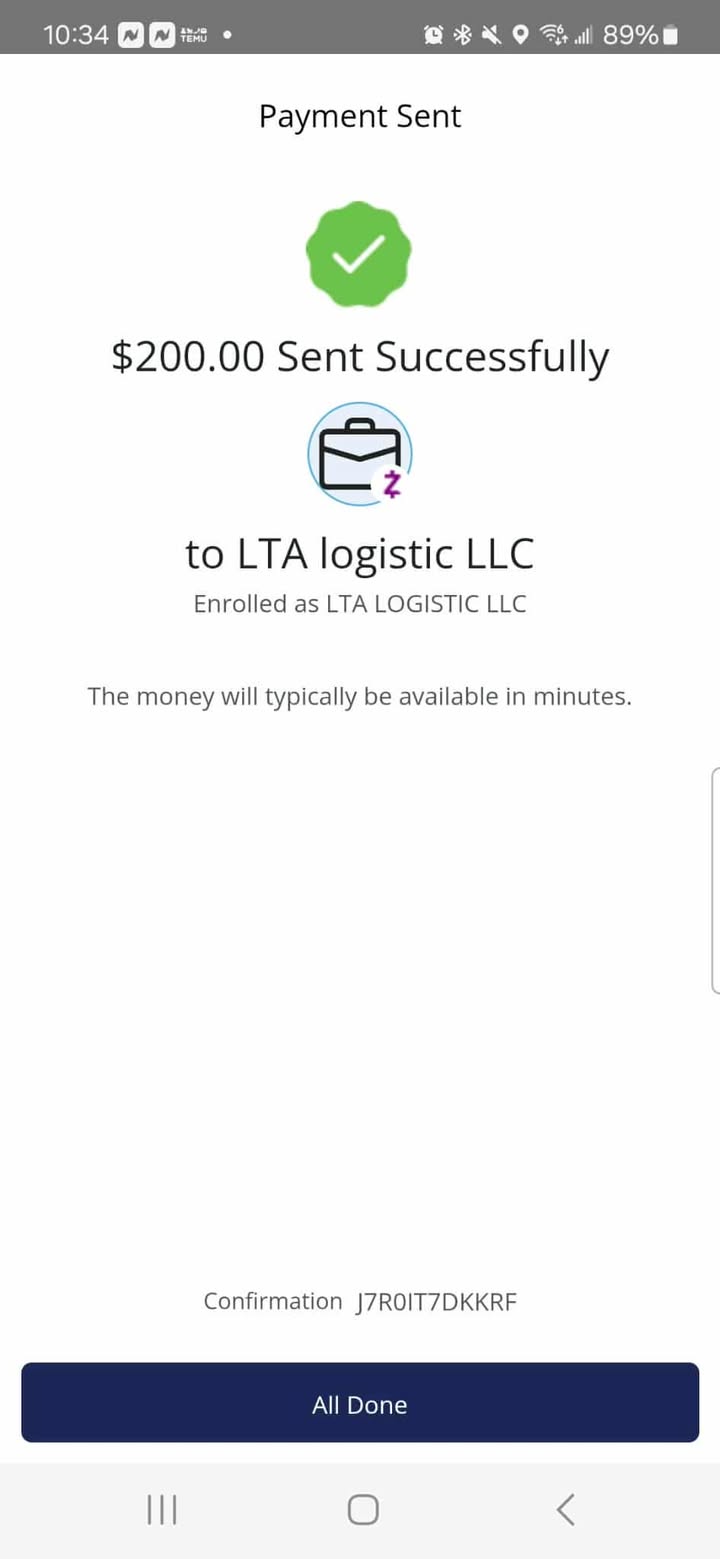Go back using the navigation bar
Viewport: 720px width, 1559px height.
tap(565, 1509)
